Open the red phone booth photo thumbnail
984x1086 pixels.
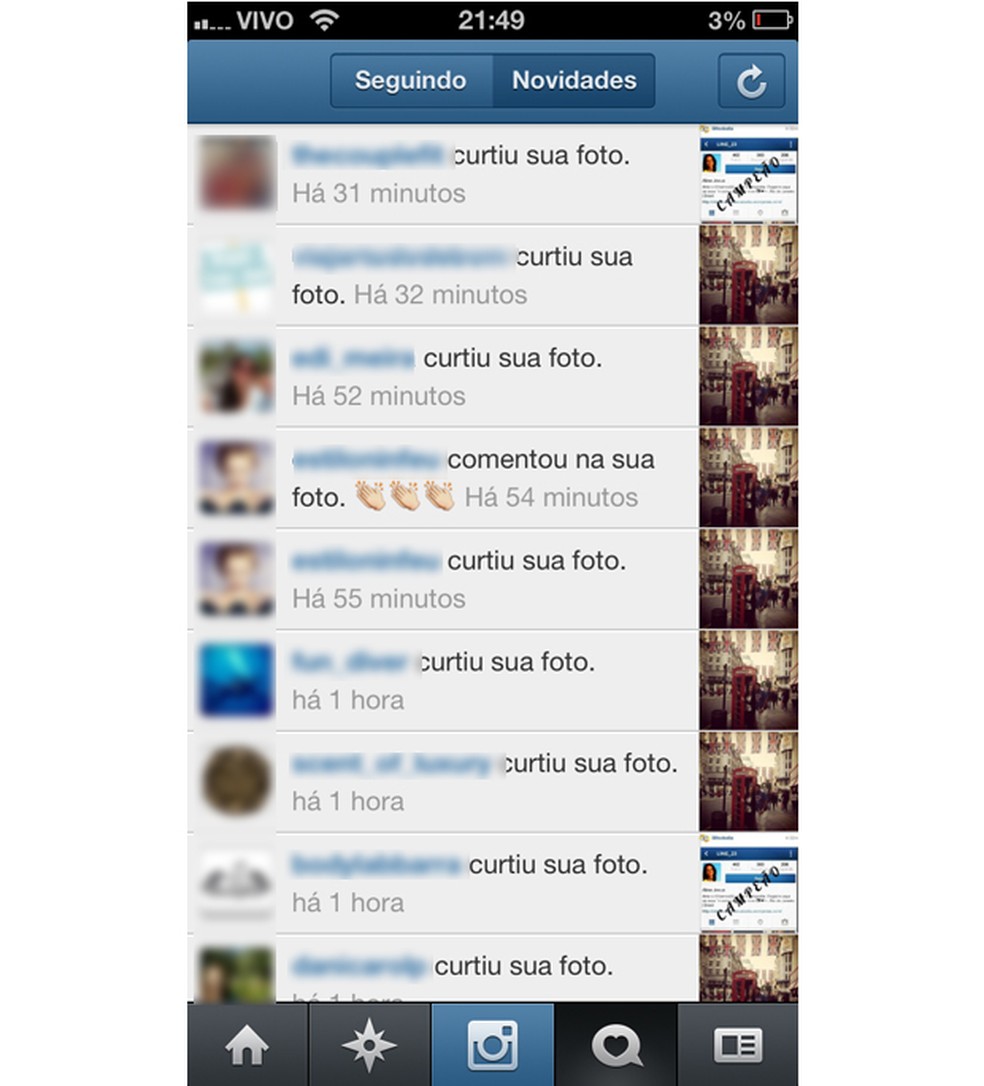point(748,275)
